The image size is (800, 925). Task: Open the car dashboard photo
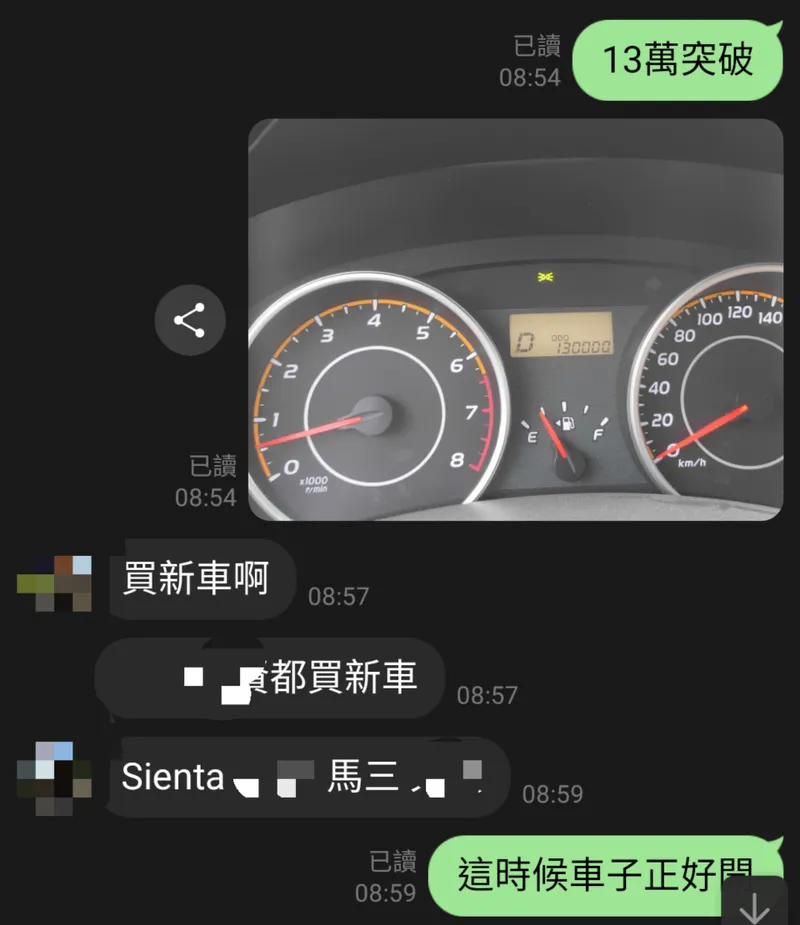tap(515, 320)
